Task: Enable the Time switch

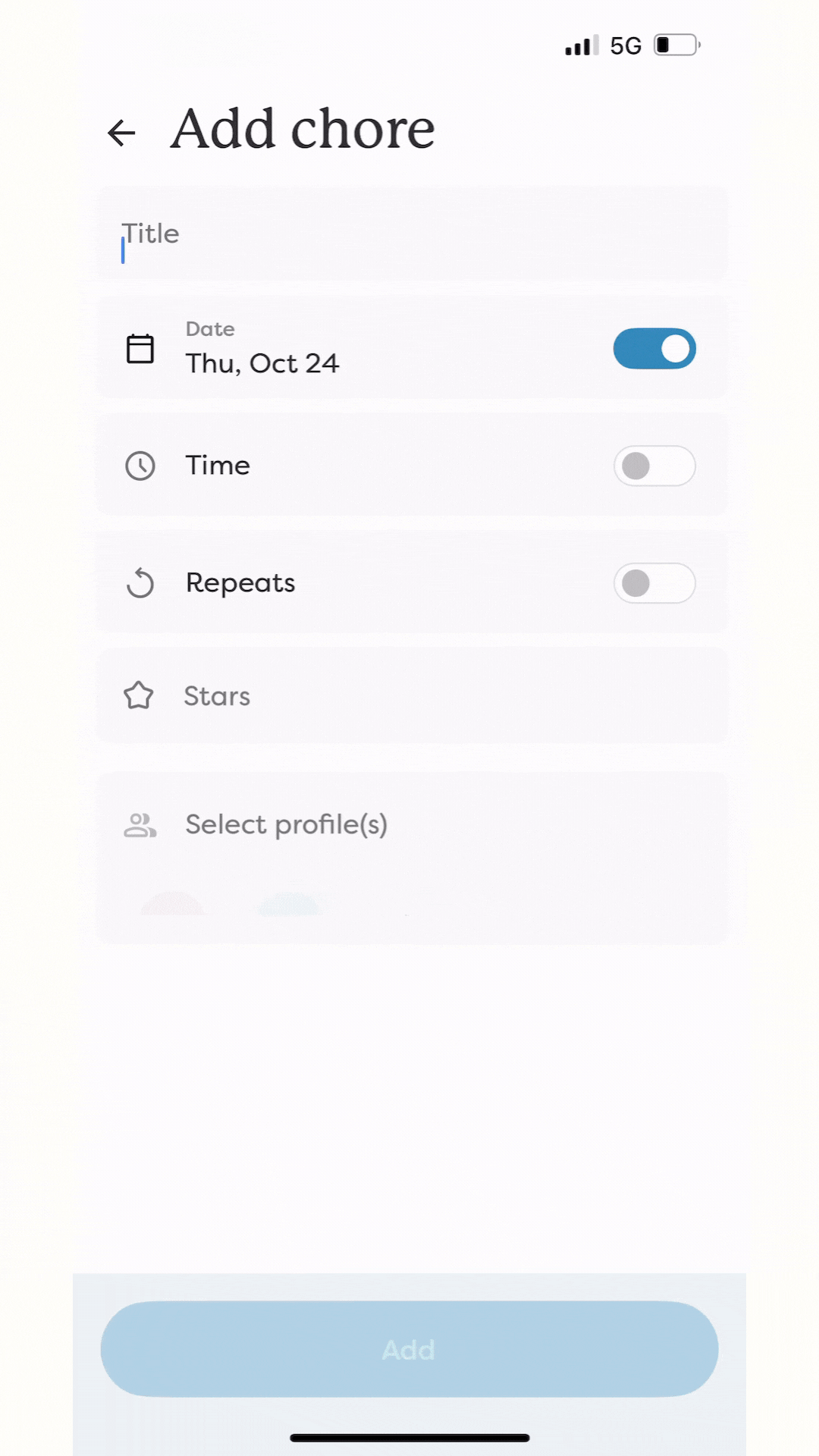Action: pyautogui.click(x=654, y=466)
